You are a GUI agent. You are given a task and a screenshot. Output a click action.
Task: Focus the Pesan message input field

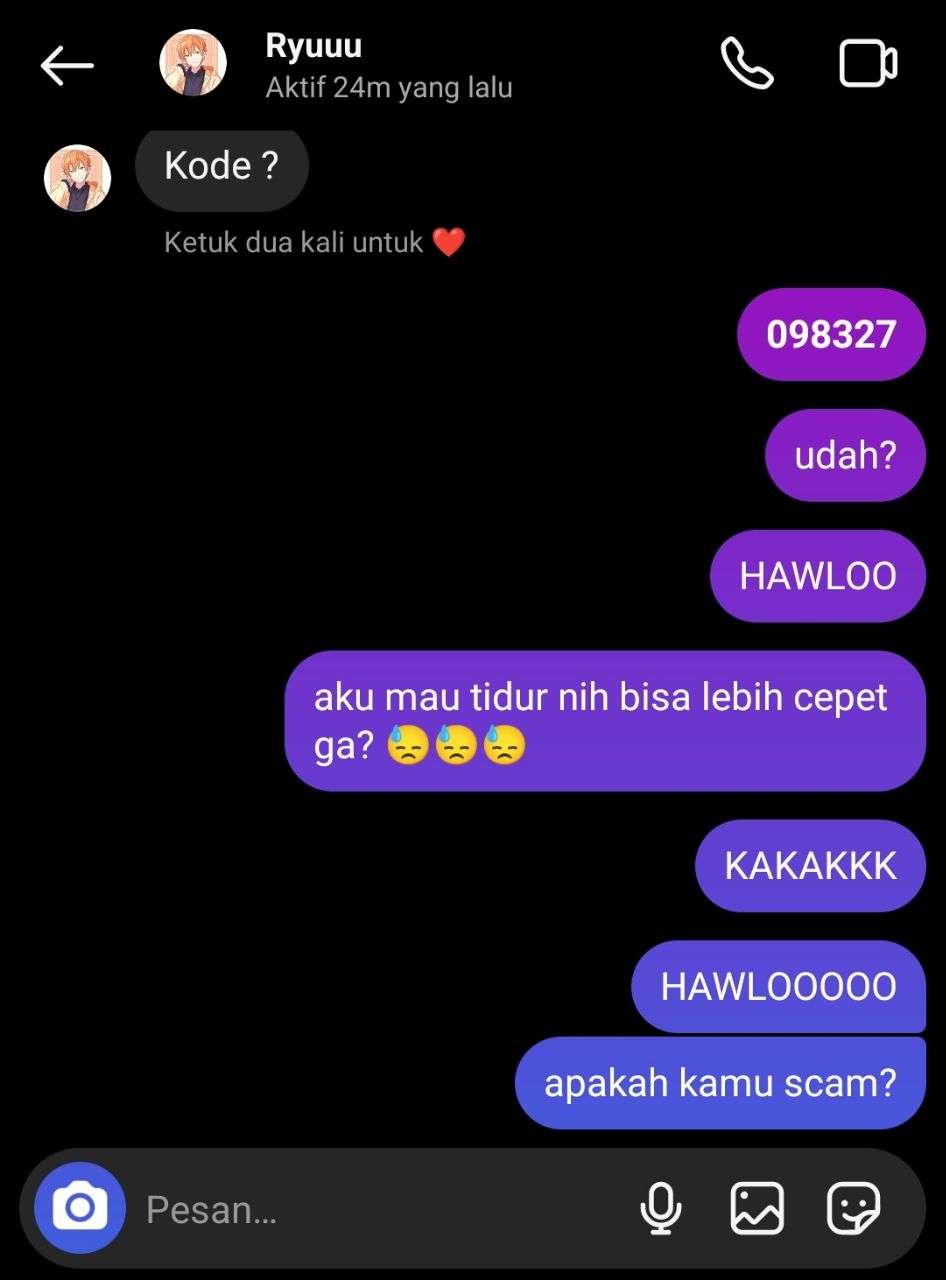point(380,1210)
